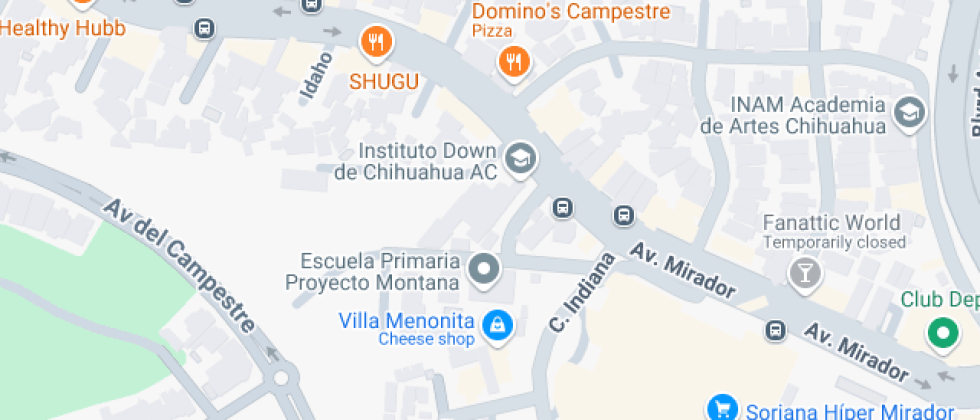Tap Instituto Down de Chihuahua AC marker
Viewport: 980px width, 420px height.
(519, 158)
